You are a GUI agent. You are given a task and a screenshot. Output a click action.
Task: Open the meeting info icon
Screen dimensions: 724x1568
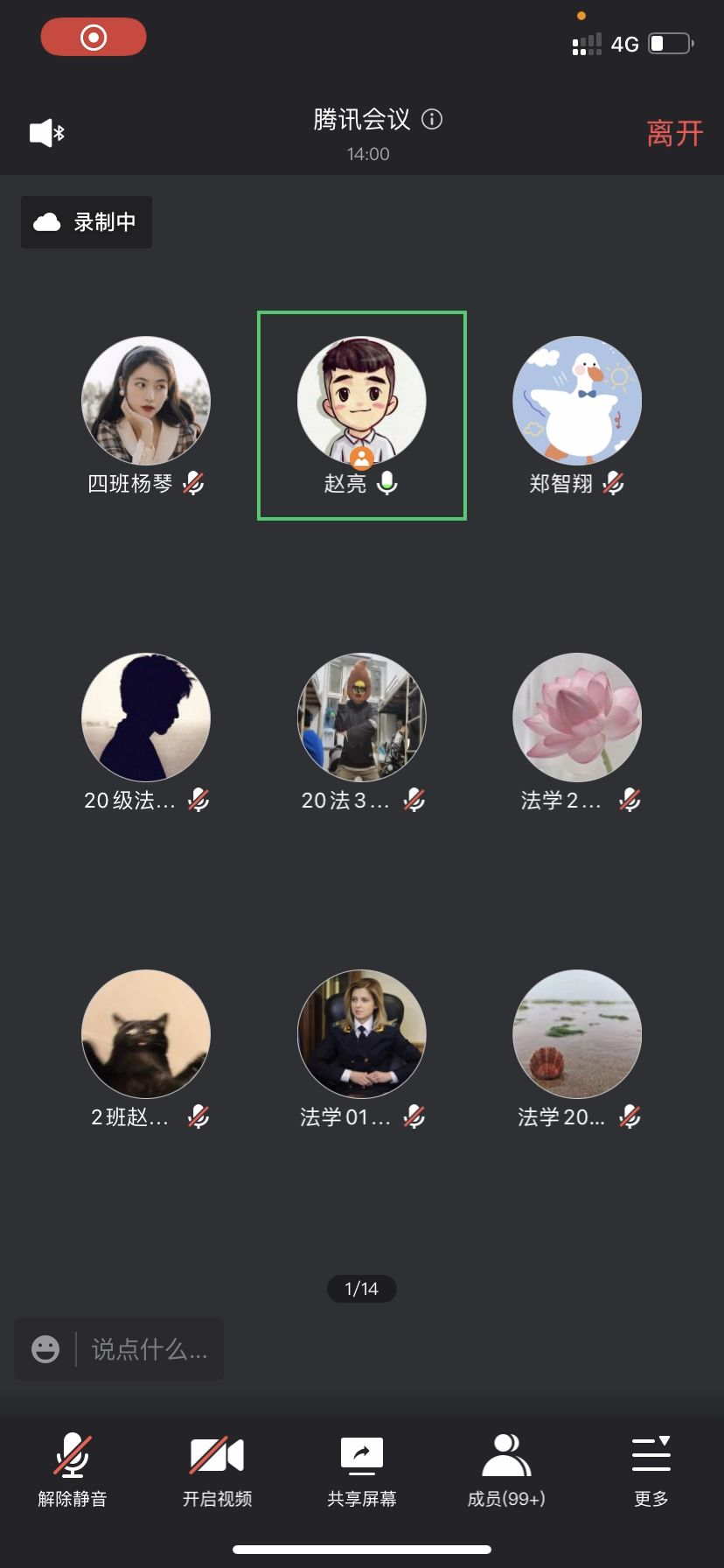(x=432, y=119)
